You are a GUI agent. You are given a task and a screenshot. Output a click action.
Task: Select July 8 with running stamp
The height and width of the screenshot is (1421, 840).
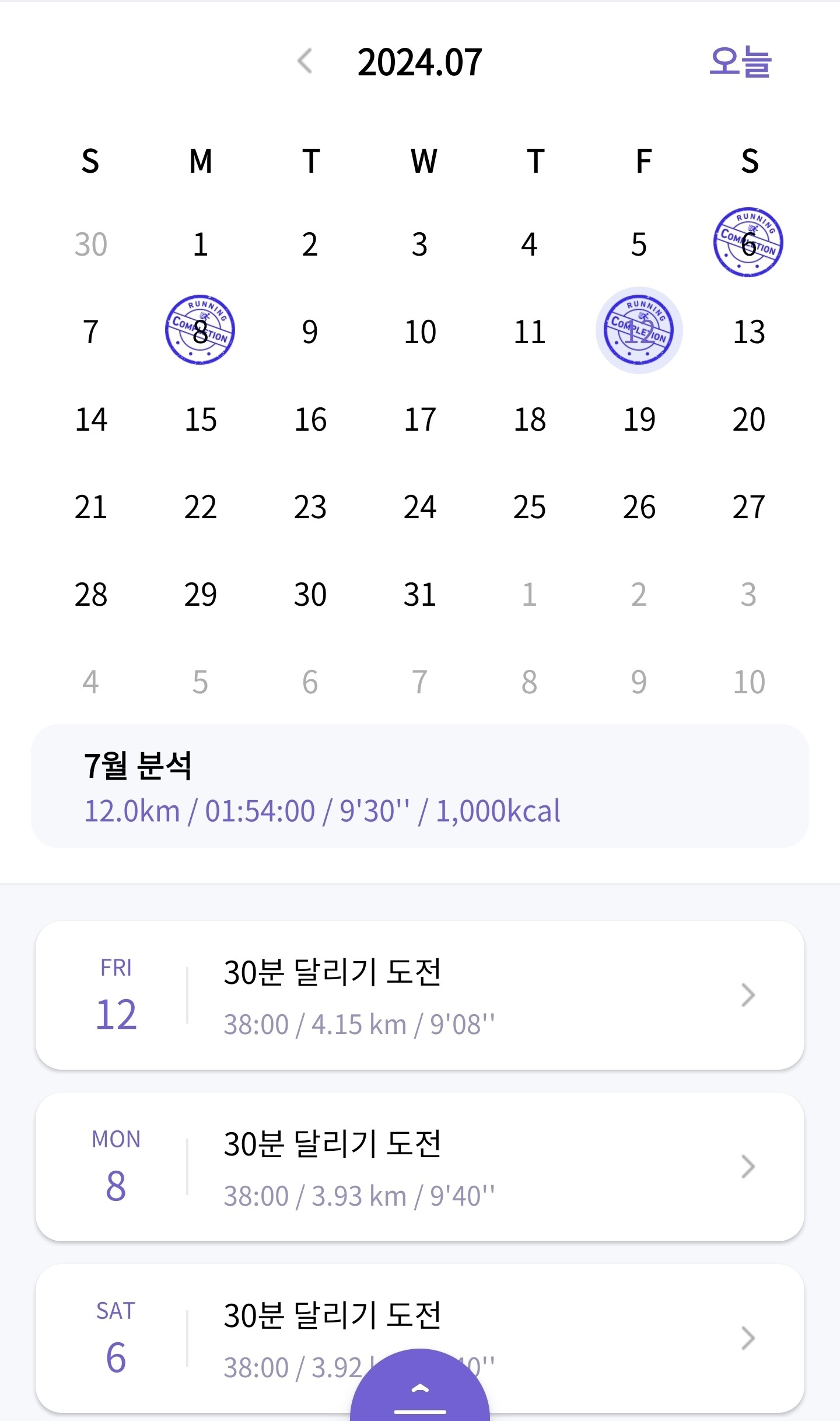pos(200,330)
